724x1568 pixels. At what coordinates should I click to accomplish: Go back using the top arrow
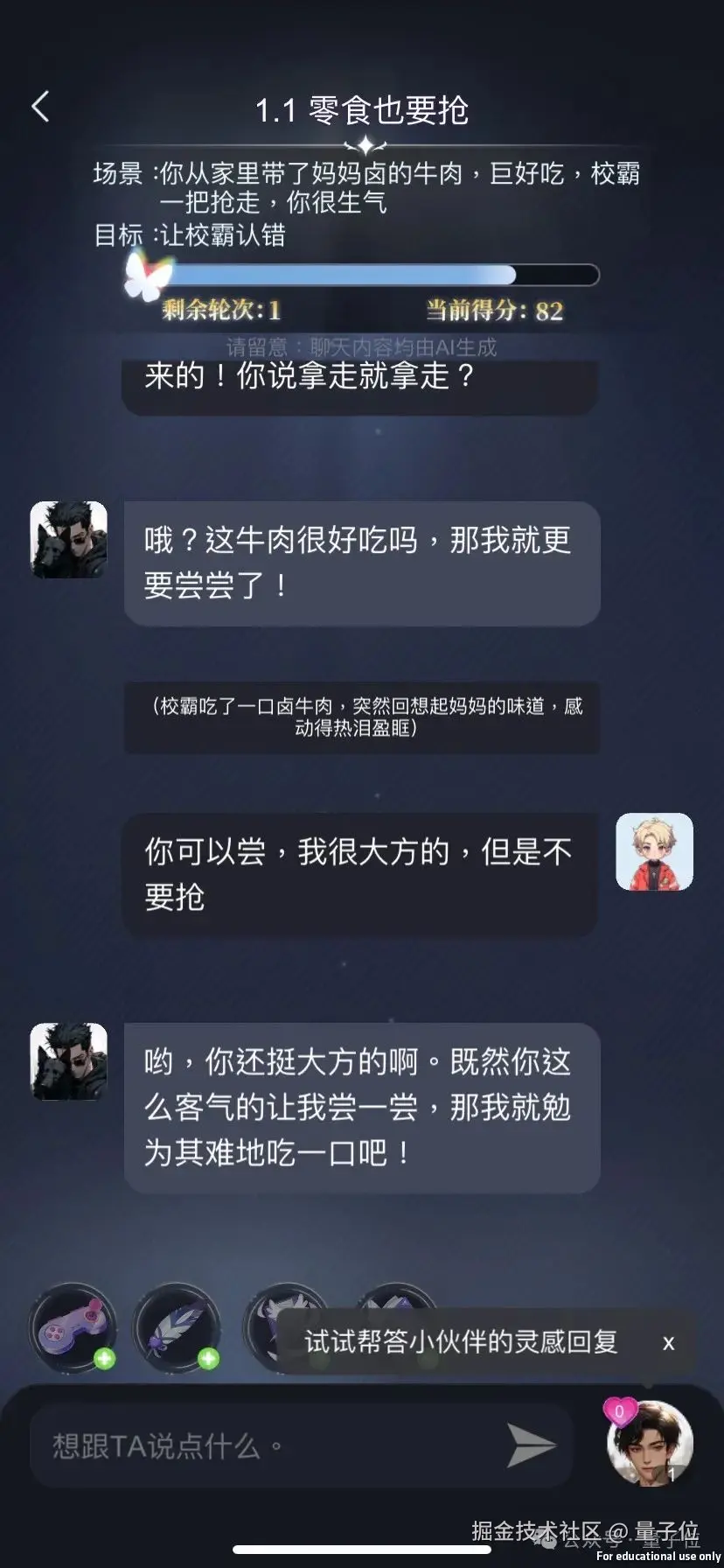click(40, 108)
